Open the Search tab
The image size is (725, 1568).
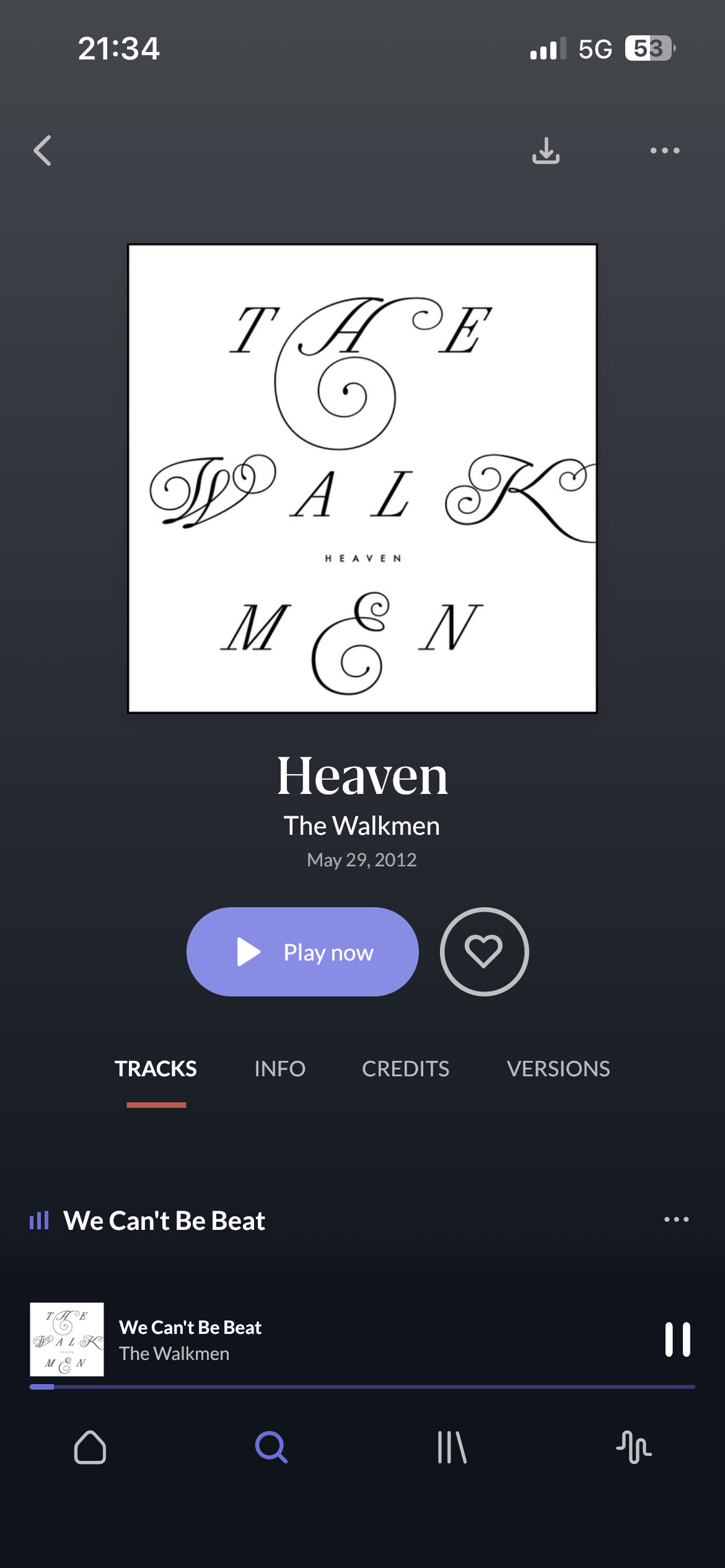coord(271,1447)
